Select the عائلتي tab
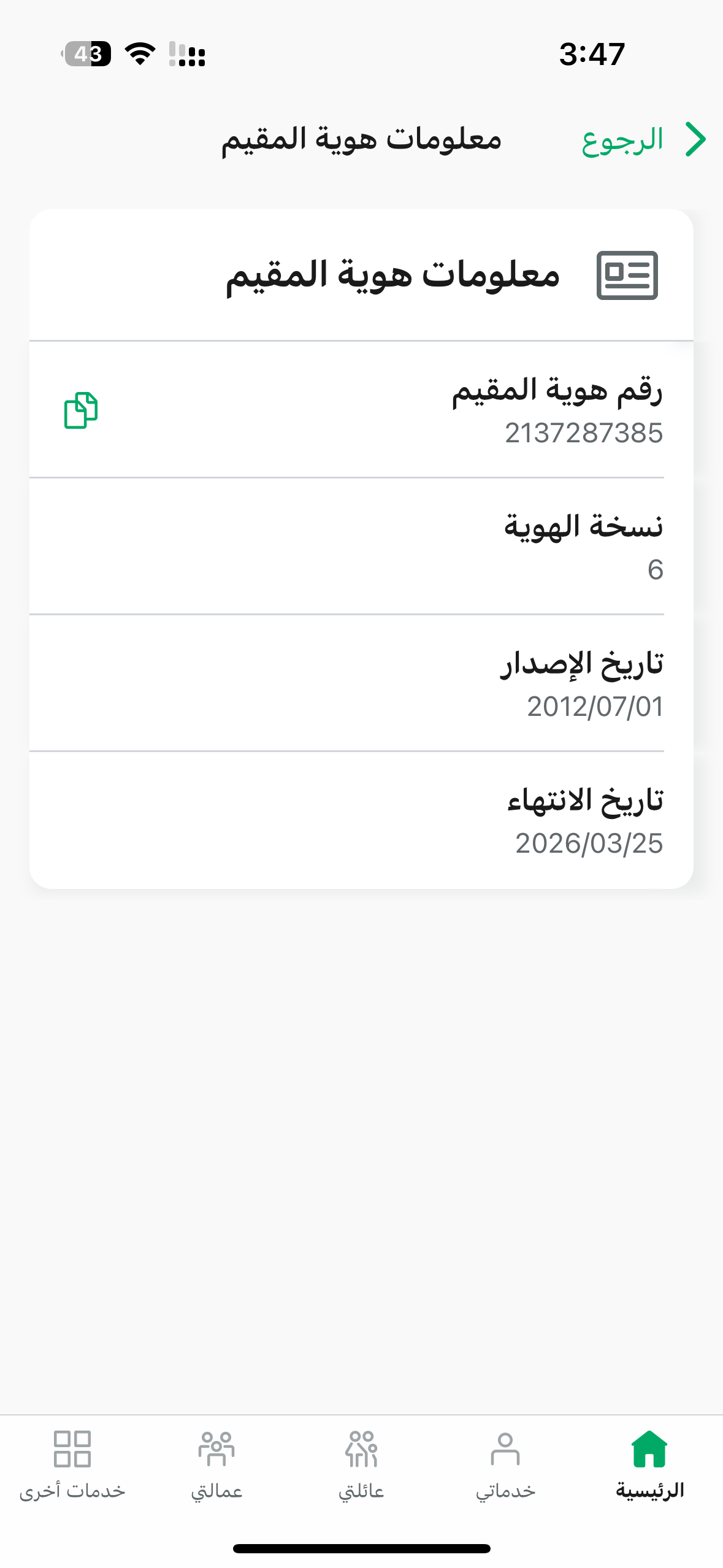Viewport: 723px width, 1568px height. [x=361, y=1464]
